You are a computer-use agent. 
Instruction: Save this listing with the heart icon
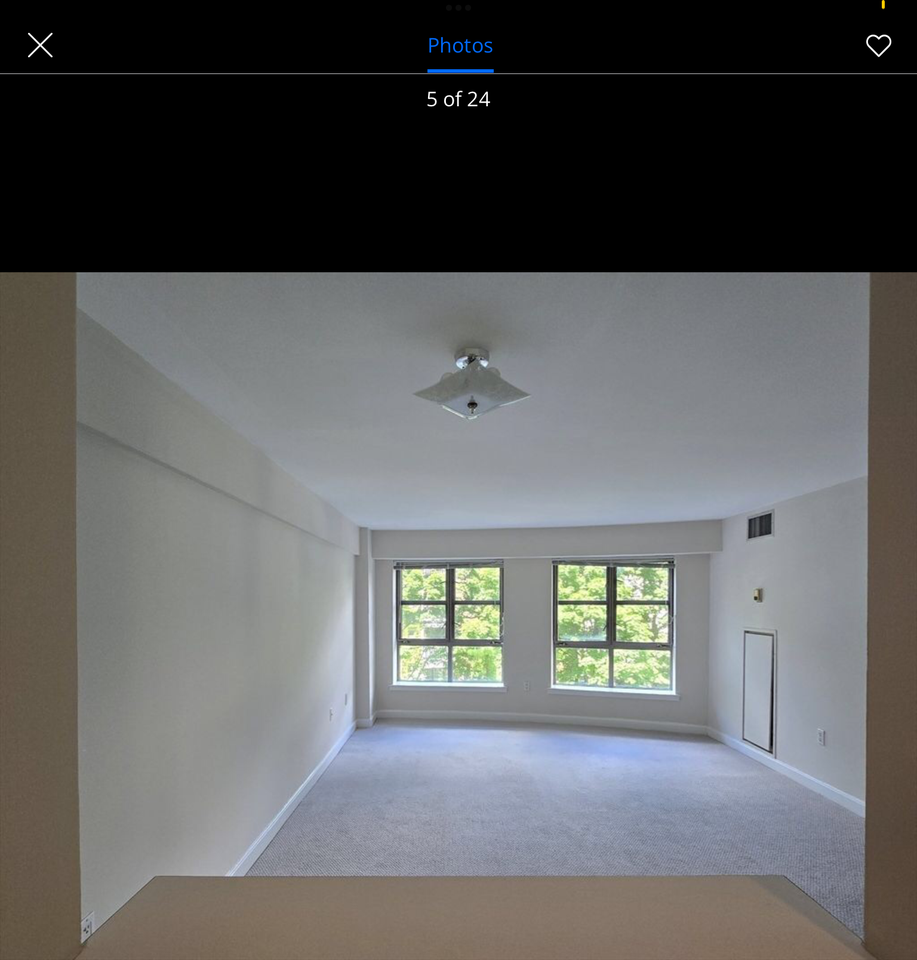pyautogui.click(x=878, y=45)
